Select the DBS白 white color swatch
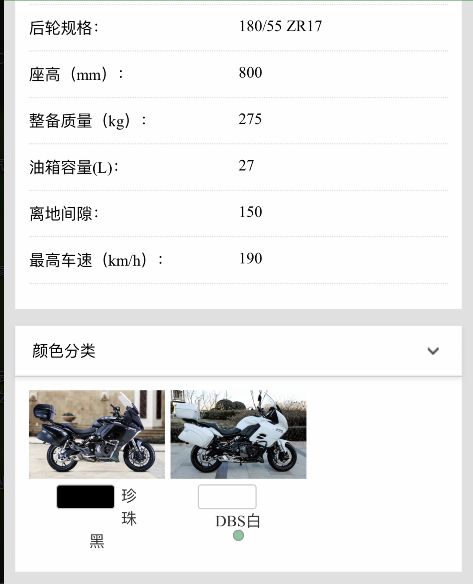The image size is (473, 584). (227, 496)
